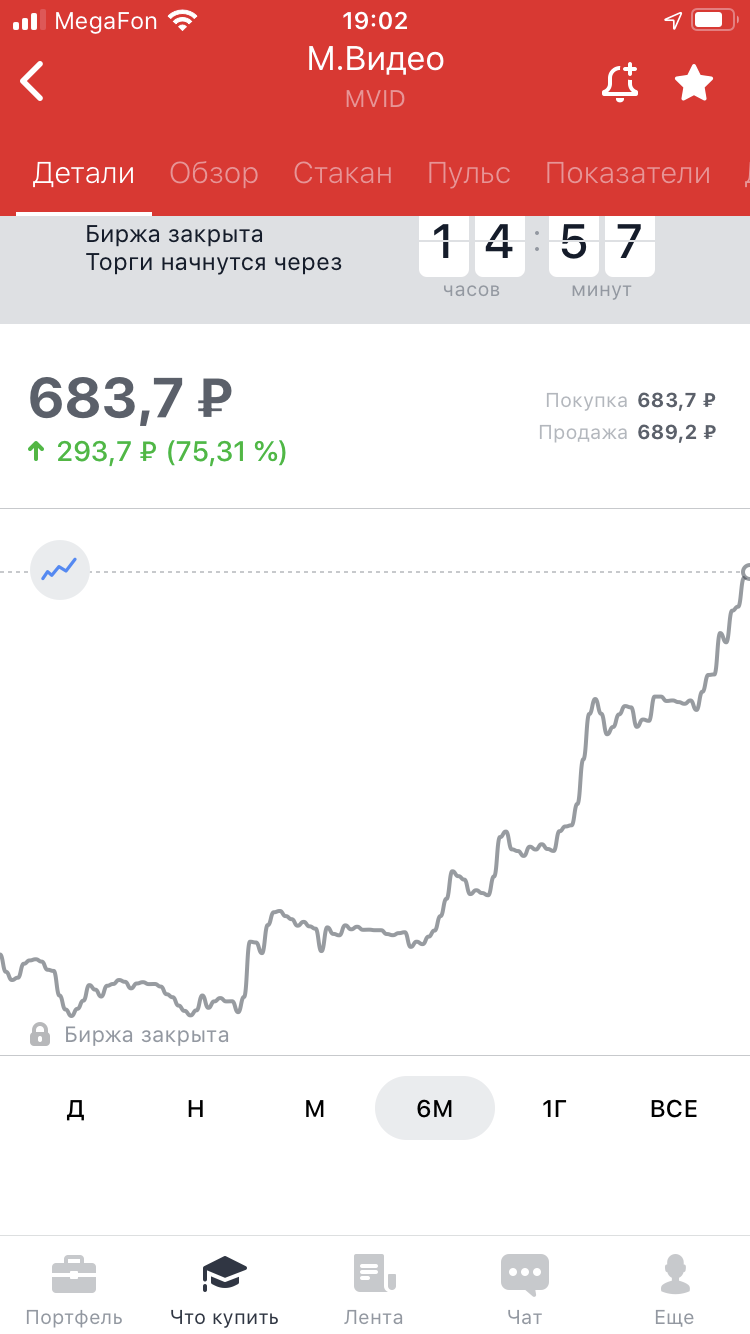Switch to the Пульс tab
The width and height of the screenshot is (750, 1334).
click(x=469, y=173)
